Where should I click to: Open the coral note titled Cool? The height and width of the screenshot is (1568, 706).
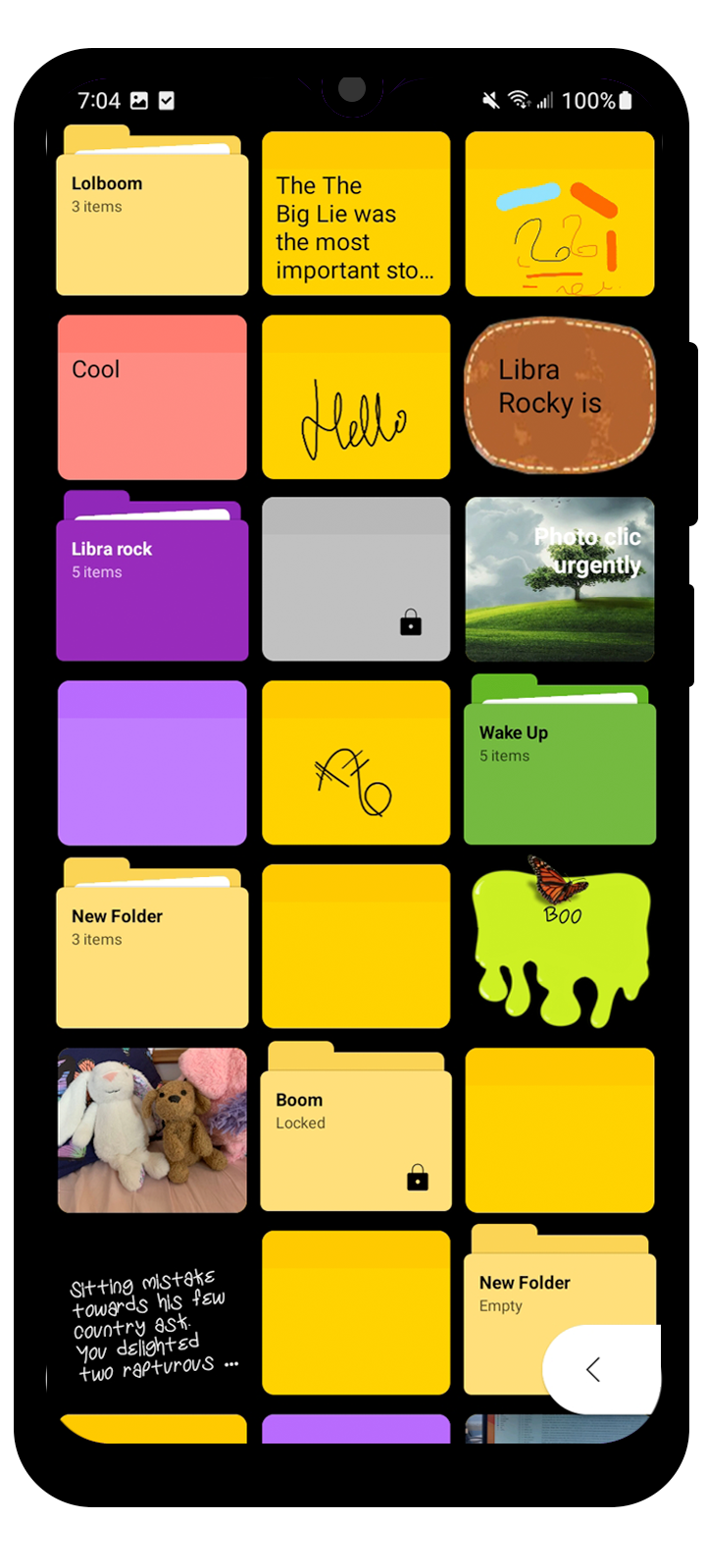152,397
